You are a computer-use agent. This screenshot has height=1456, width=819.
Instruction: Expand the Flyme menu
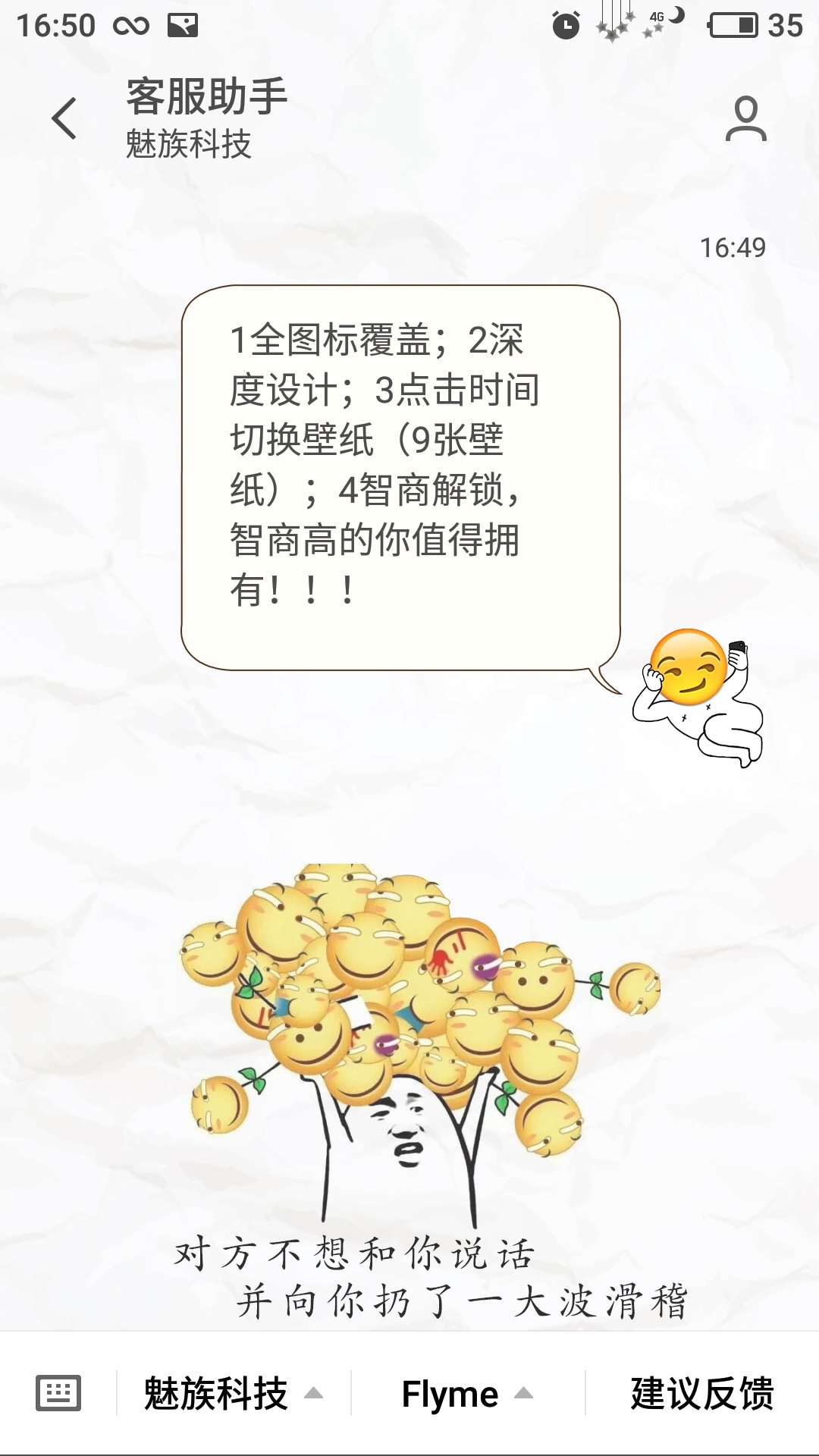(467, 1394)
